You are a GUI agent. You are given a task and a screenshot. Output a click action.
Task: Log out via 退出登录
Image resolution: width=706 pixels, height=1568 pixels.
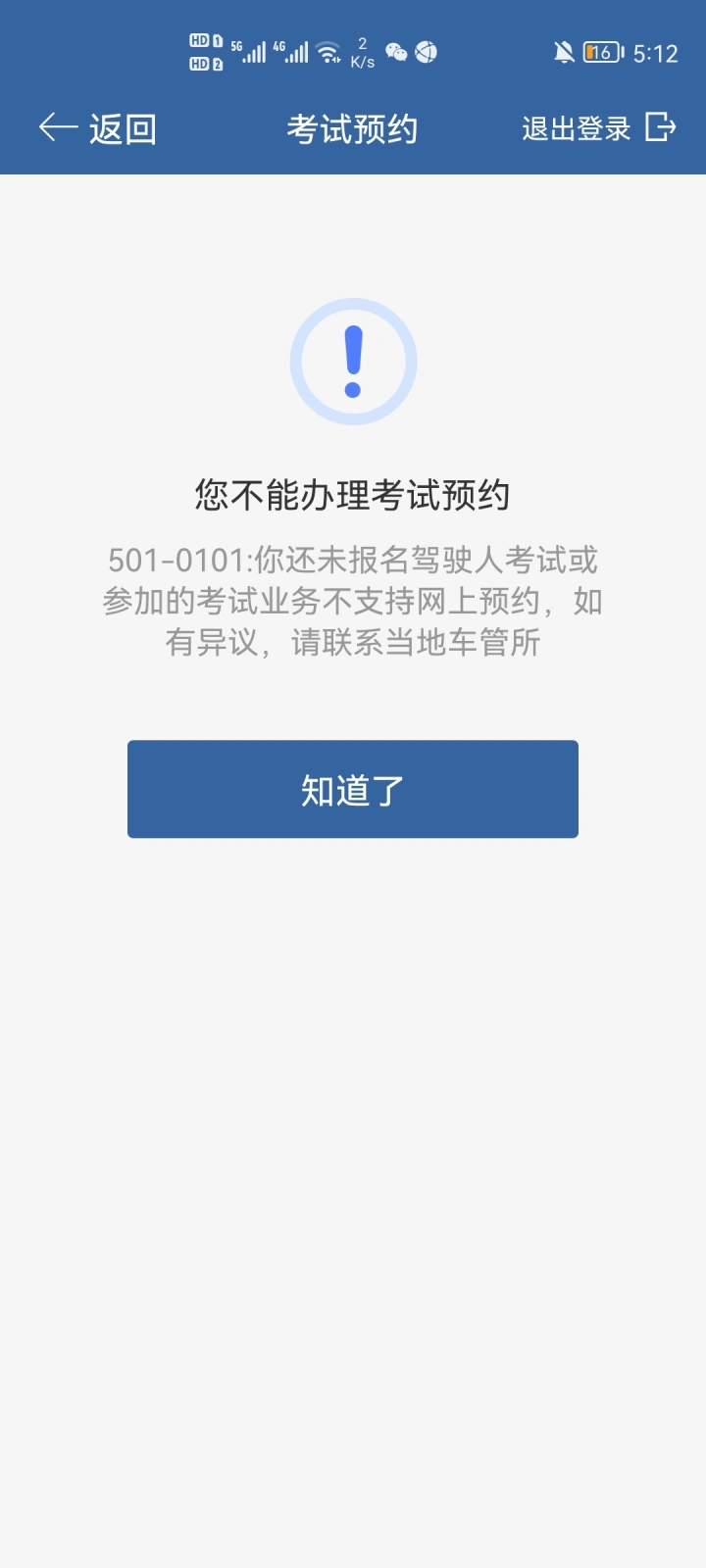pos(599,128)
